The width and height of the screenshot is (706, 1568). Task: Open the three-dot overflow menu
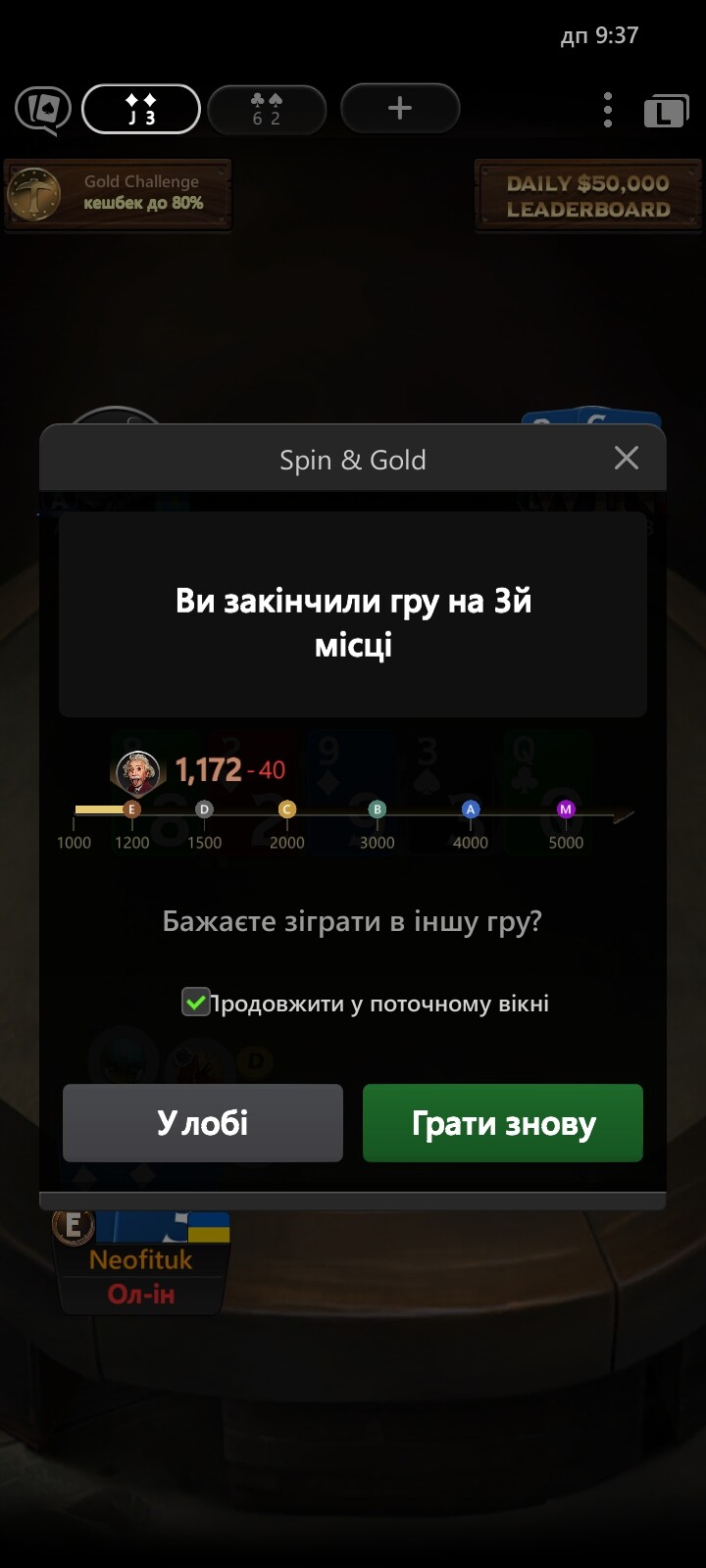point(608,110)
